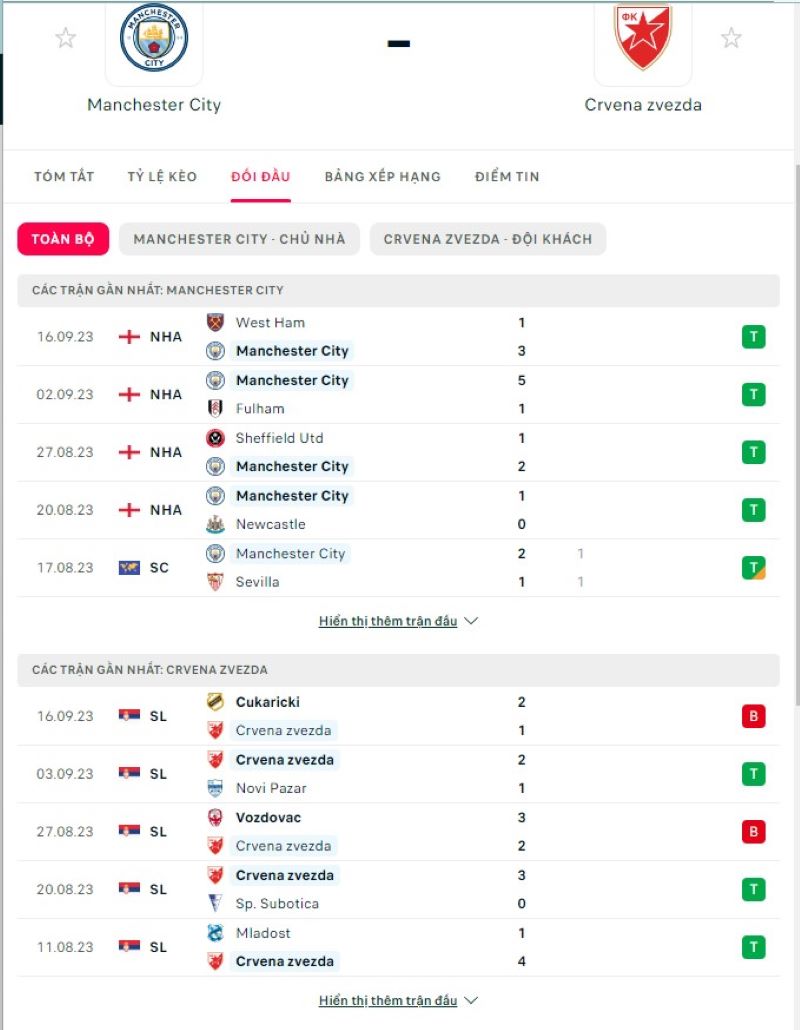Switch to the Bảng xếp hạng tab
800x1030 pixels.
pyautogui.click(x=382, y=176)
